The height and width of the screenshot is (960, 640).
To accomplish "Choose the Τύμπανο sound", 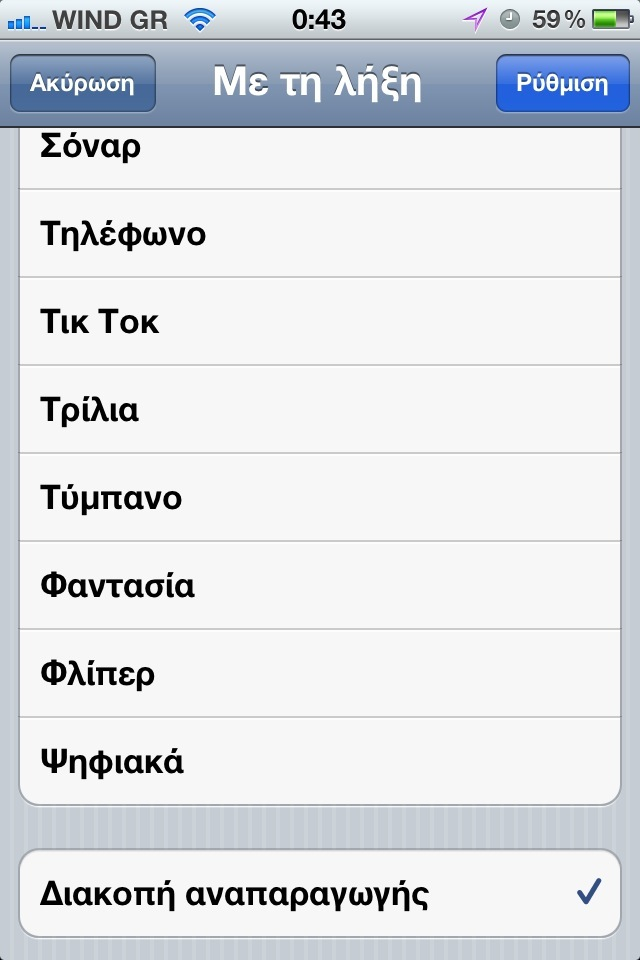I will 320,498.
